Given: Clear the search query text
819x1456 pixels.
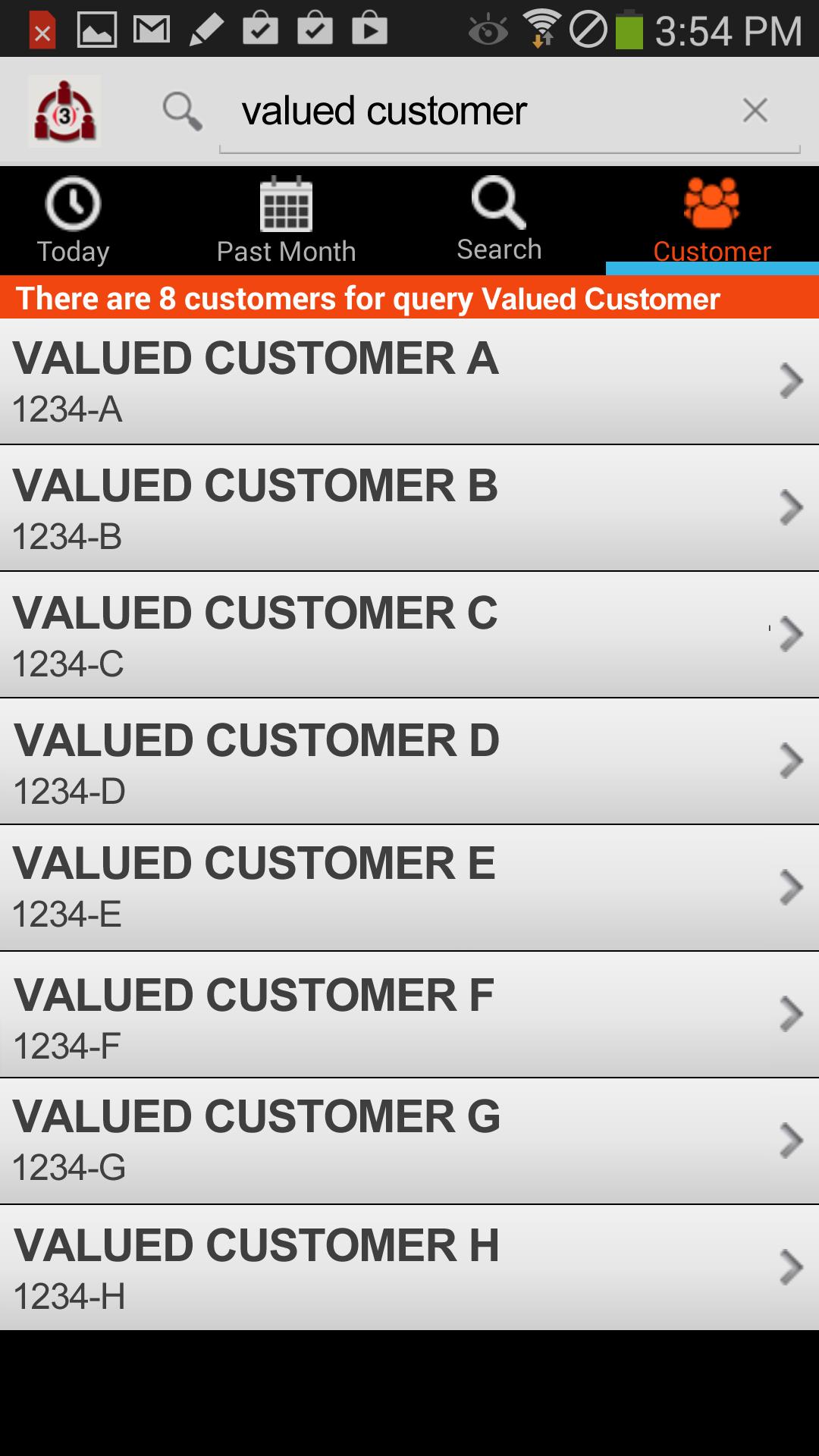Looking at the screenshot, I should (755, 111).
